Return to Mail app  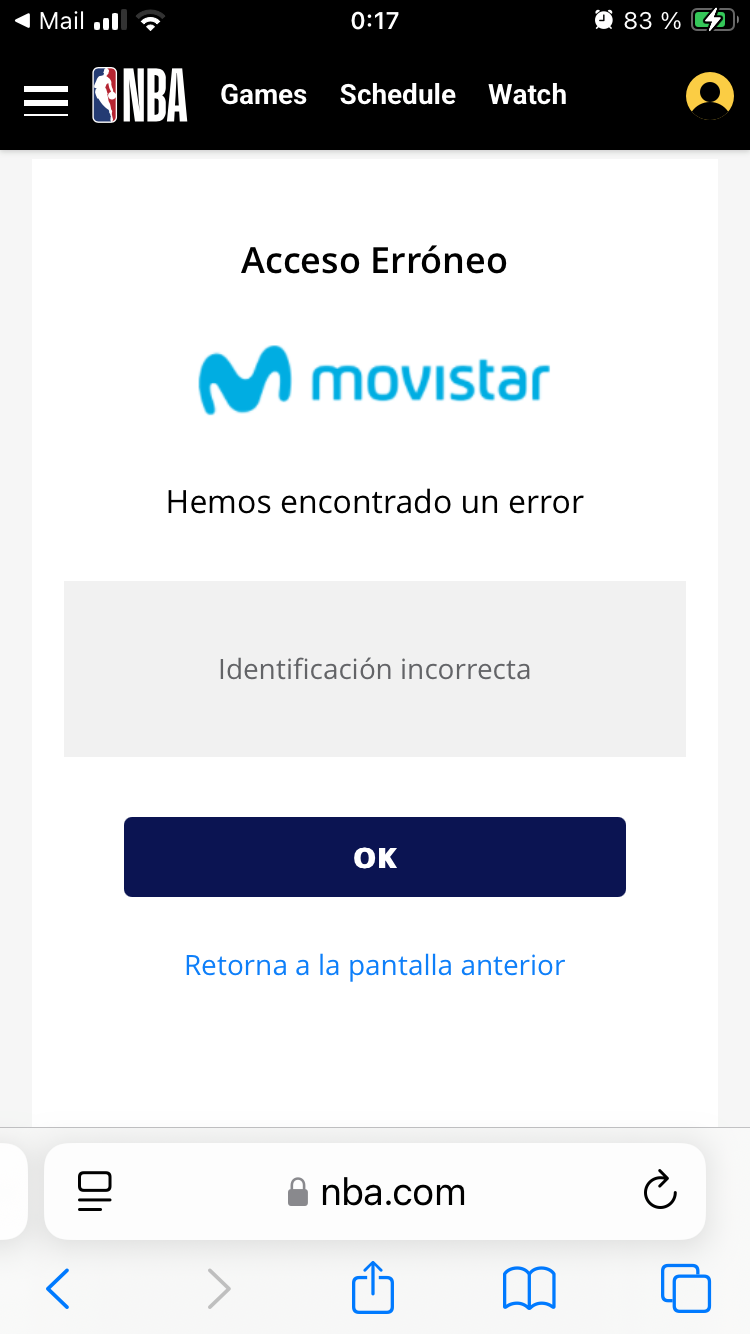[48, 20]
